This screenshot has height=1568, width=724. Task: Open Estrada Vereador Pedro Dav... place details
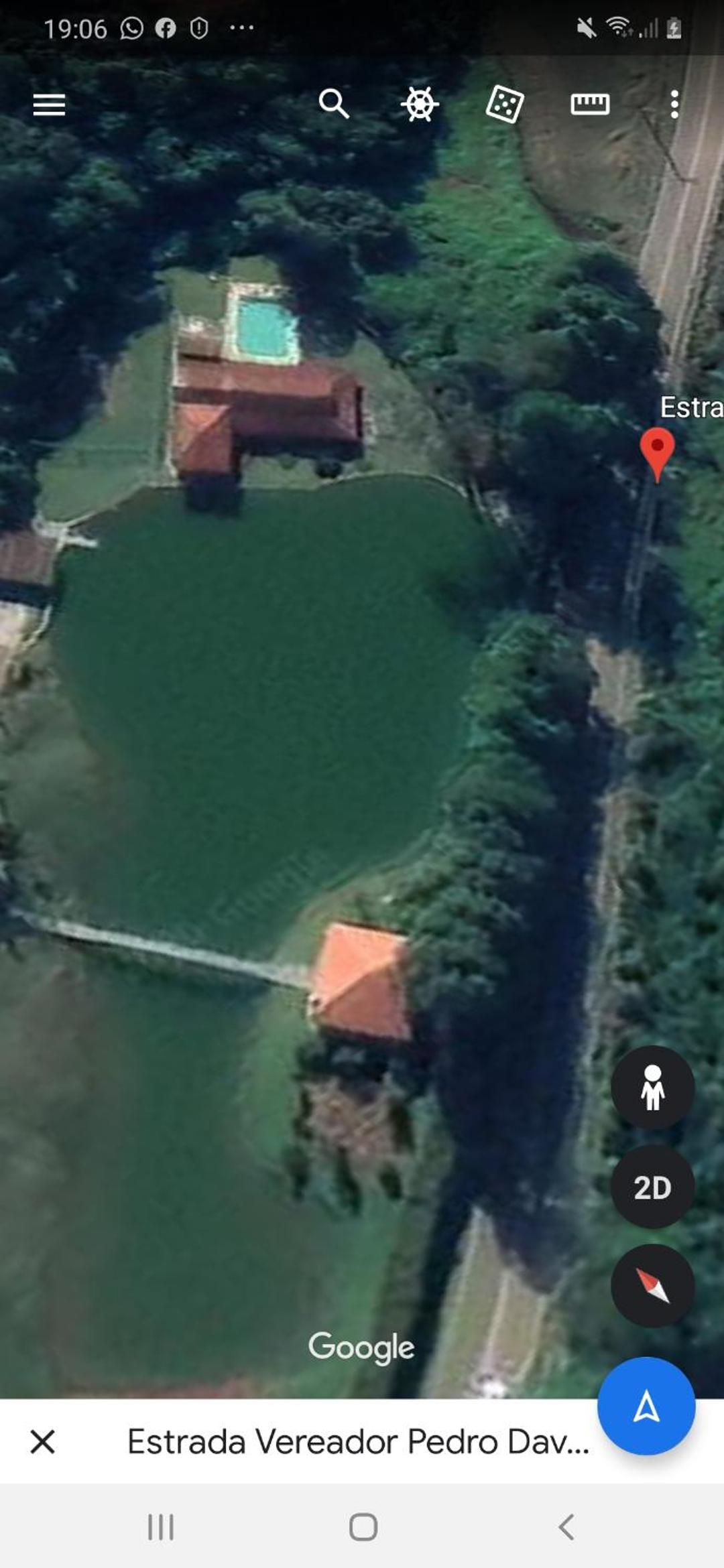(x=358, y=1441)
